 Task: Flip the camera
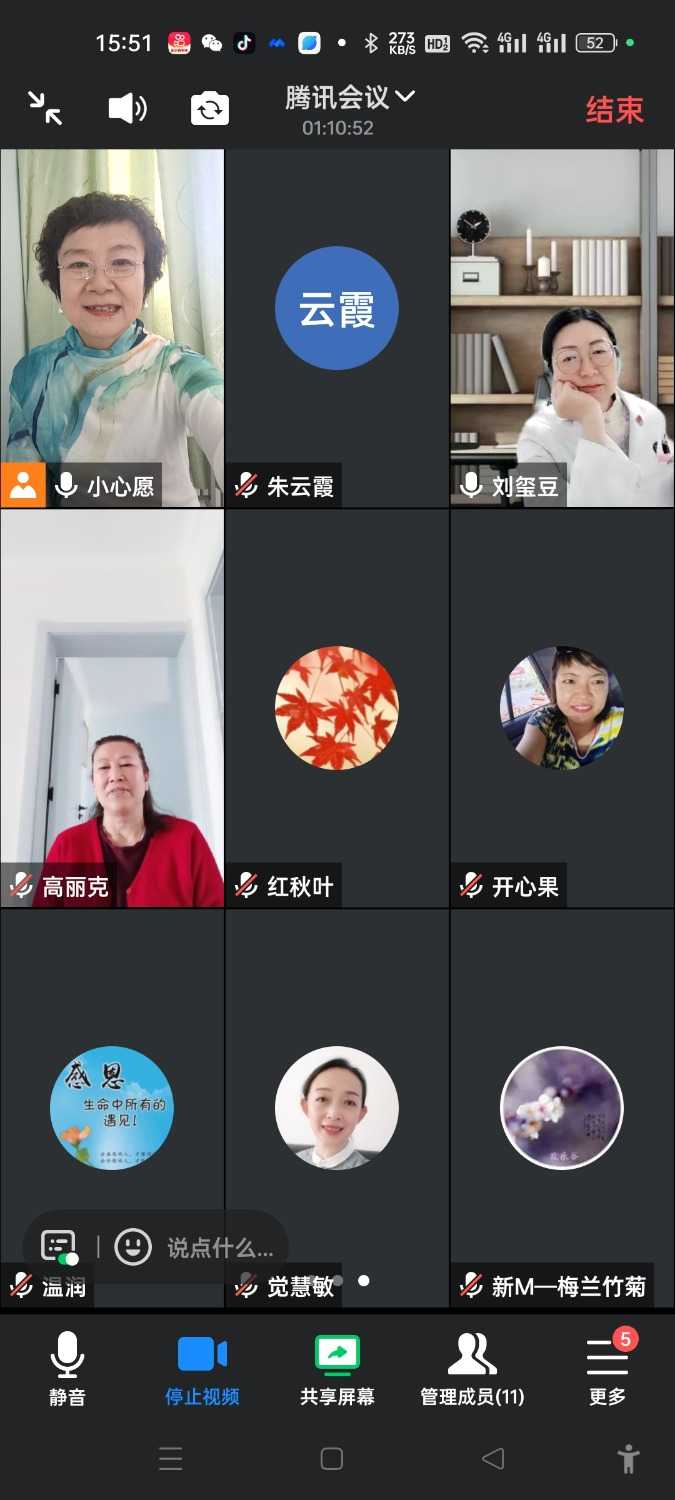[x=210, y=109]
